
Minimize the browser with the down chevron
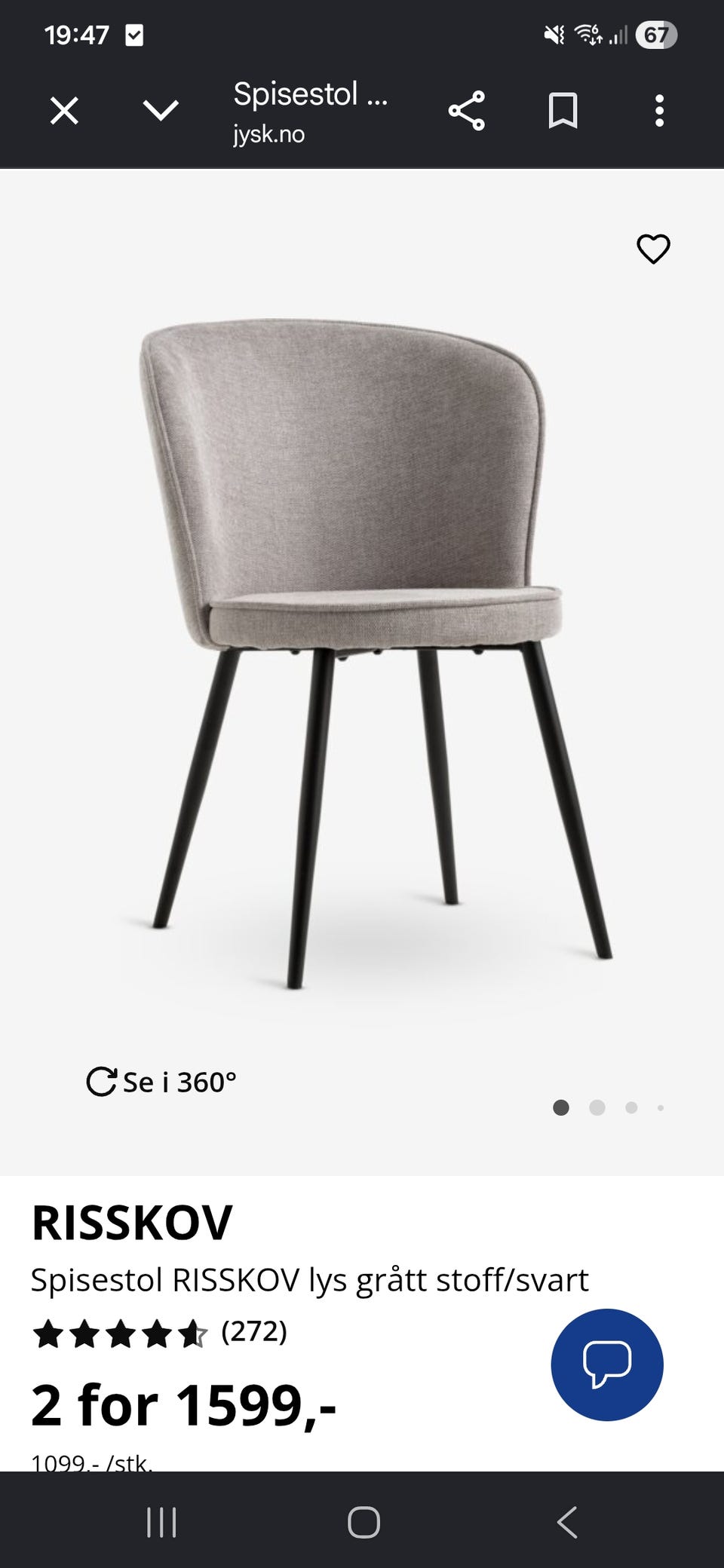click(161, 112)
